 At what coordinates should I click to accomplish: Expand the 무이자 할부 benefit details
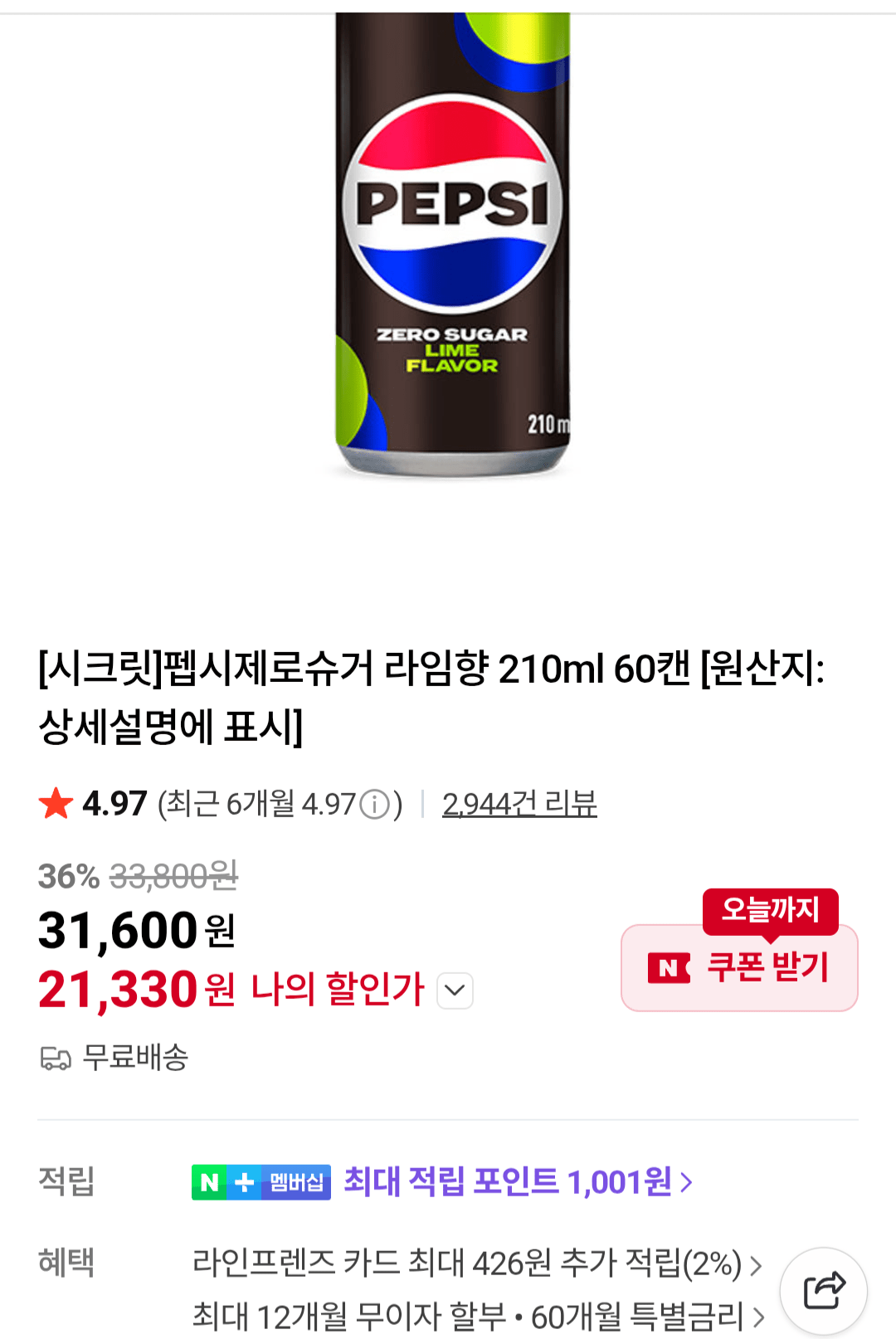click(x=760, y=1315)
